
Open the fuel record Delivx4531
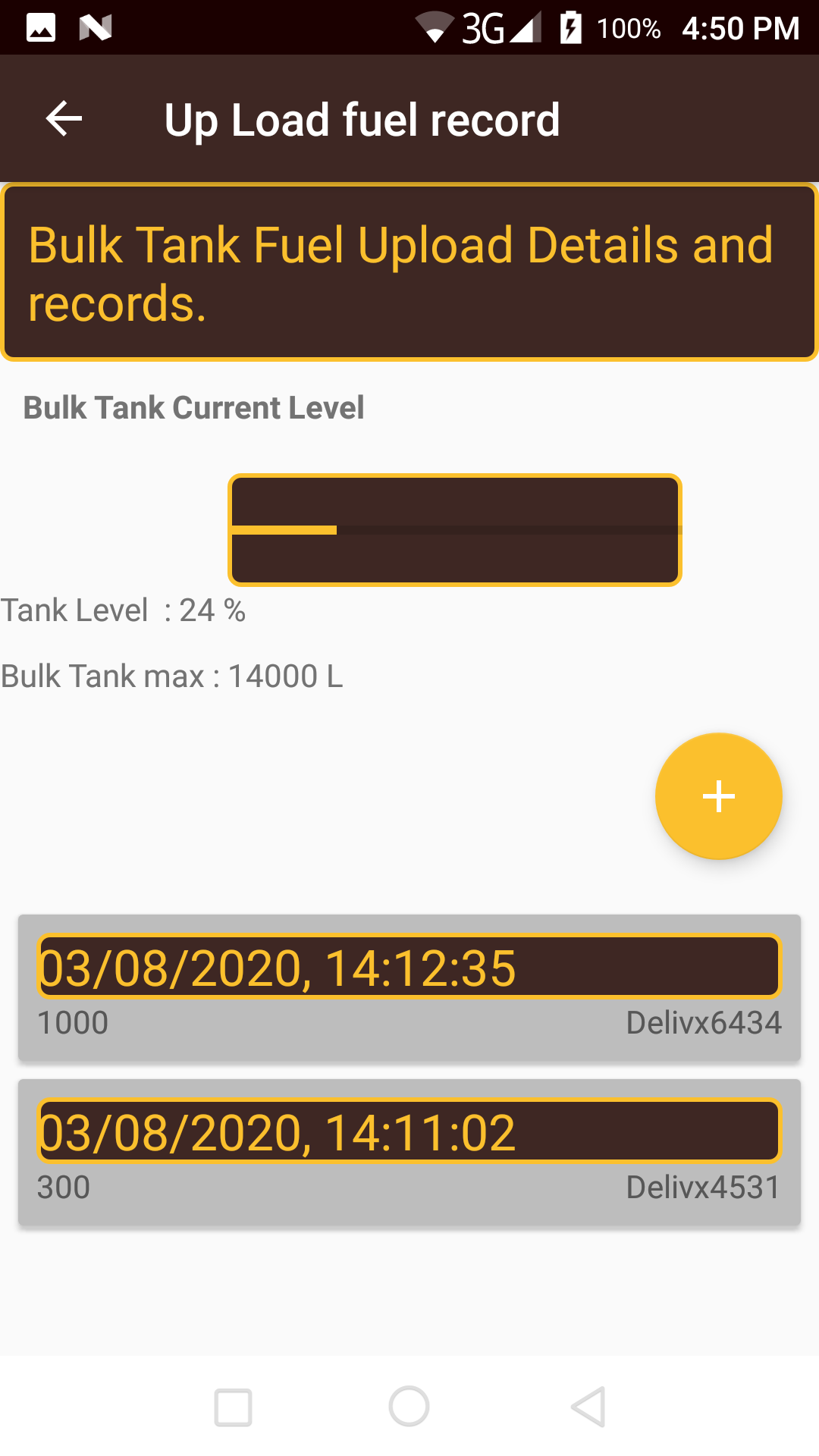[x=409, y=1151]
